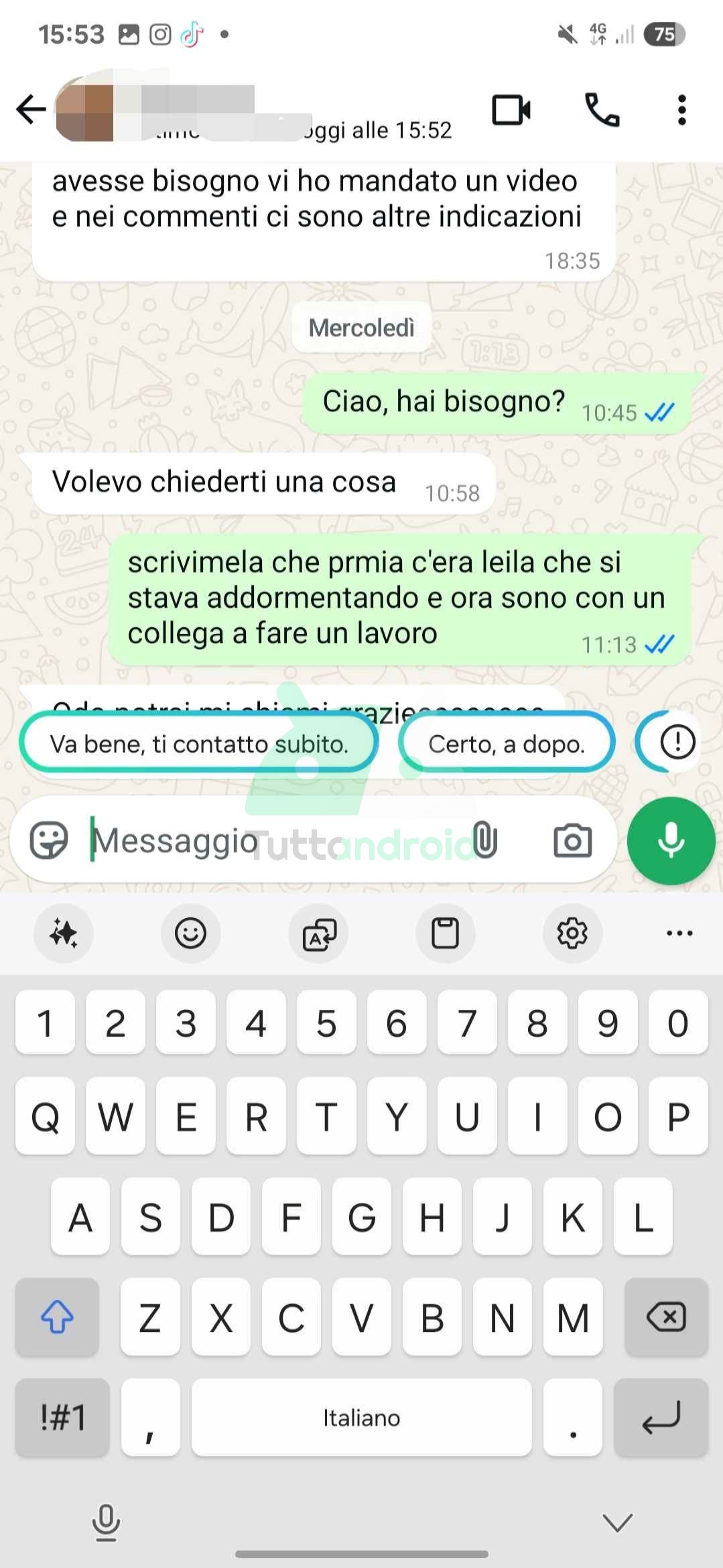Open the camera from message bar
Viewport: 723px width, 1568px height.
coord(572,840)
